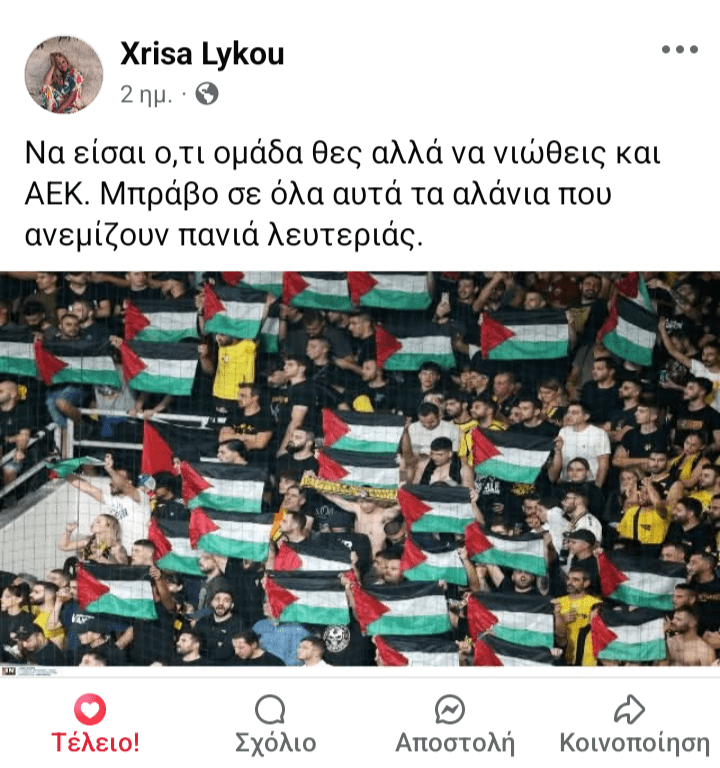
Task: Open Xrisa Lykou's profile picture
Action: click(63, 75)
